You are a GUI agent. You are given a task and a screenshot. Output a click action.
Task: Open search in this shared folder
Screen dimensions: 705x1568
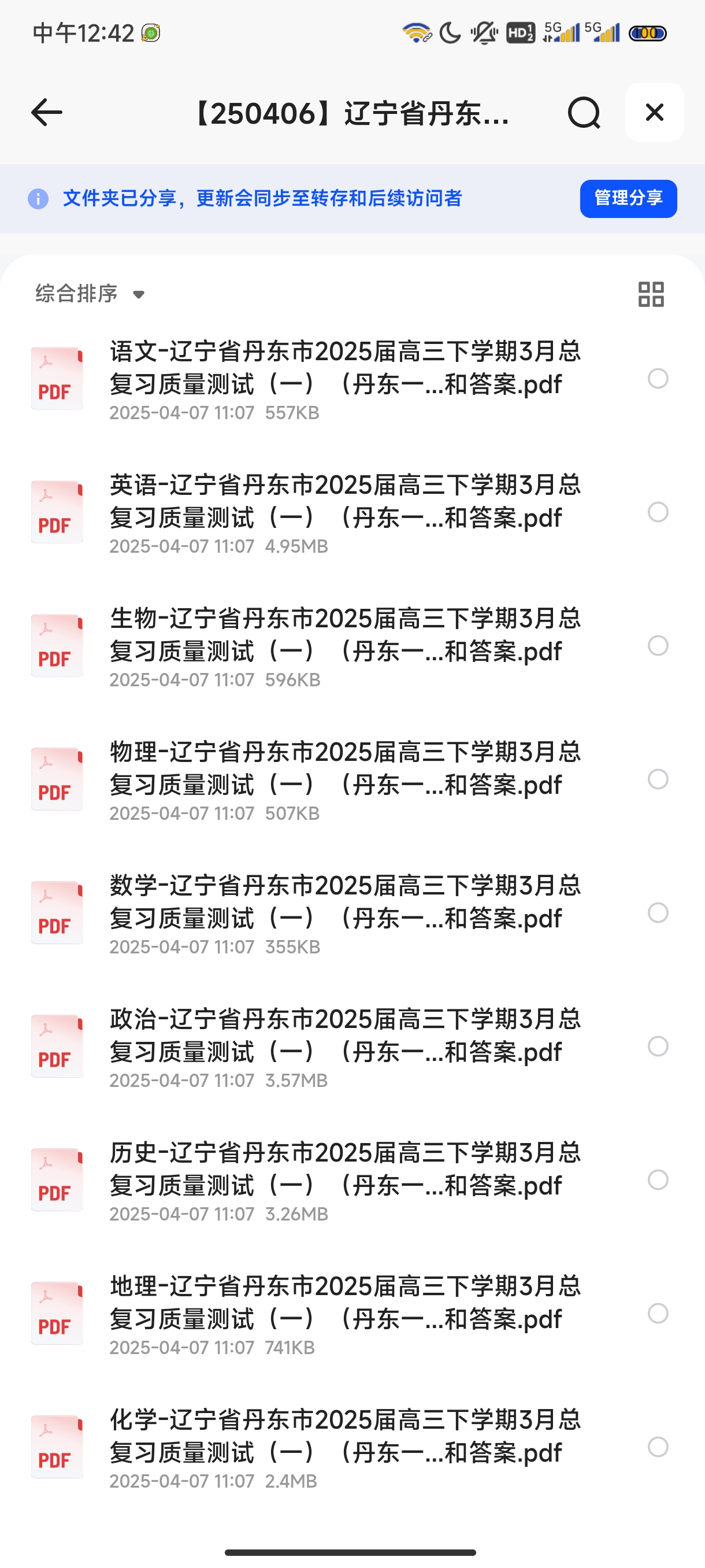tap(584, 113)
